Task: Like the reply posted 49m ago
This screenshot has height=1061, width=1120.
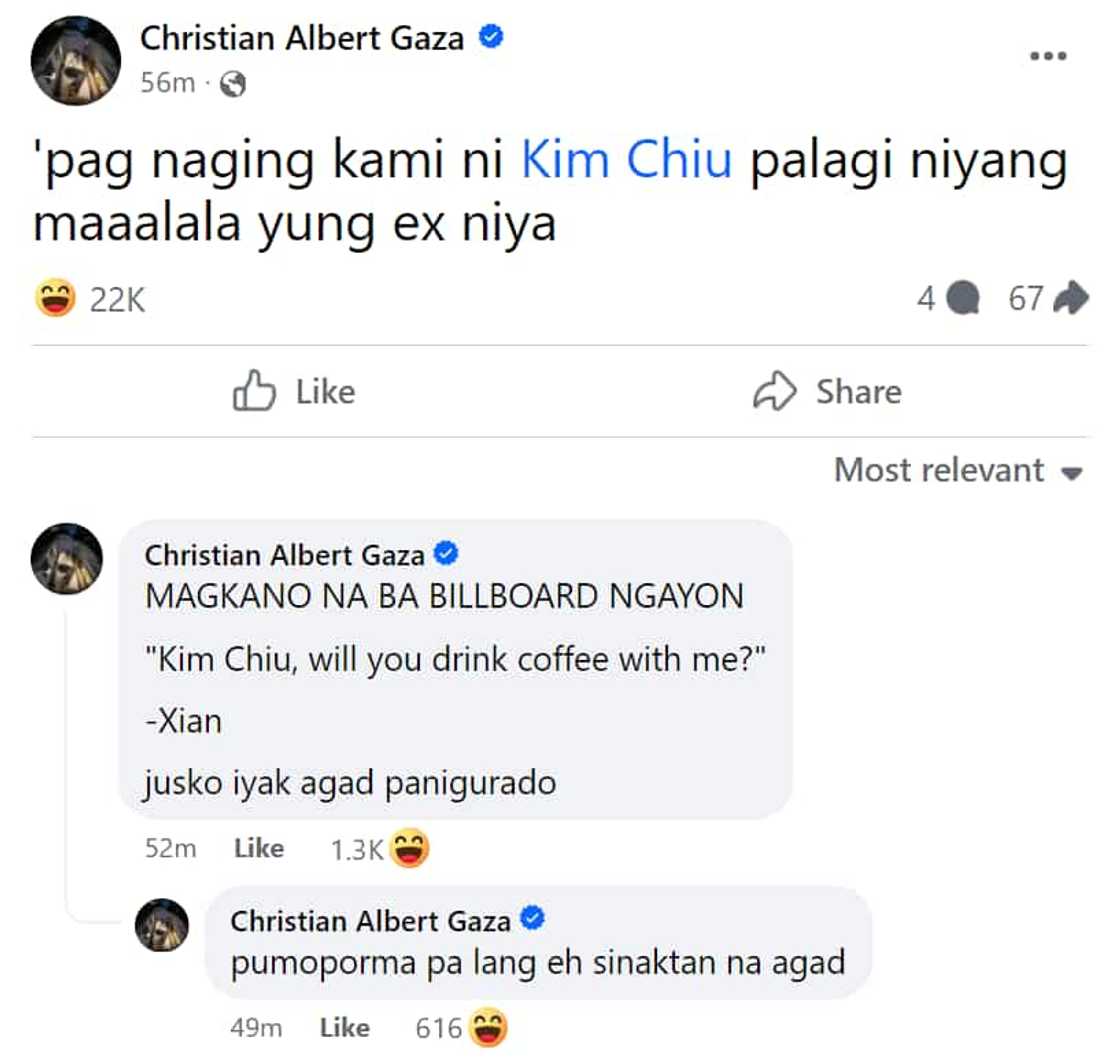Action: click(x=344, y=1027)
